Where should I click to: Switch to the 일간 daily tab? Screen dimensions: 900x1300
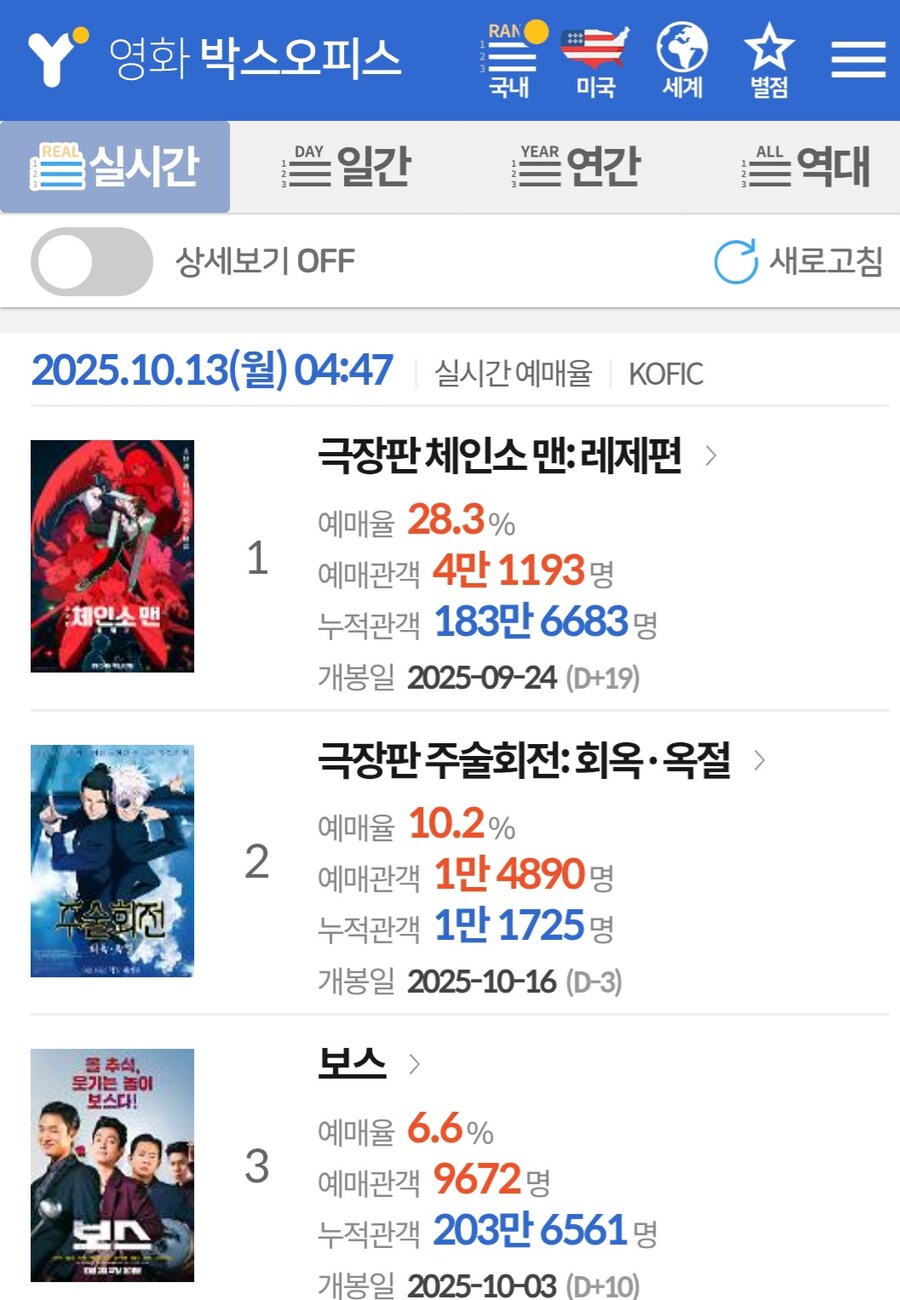coord(346,167)
